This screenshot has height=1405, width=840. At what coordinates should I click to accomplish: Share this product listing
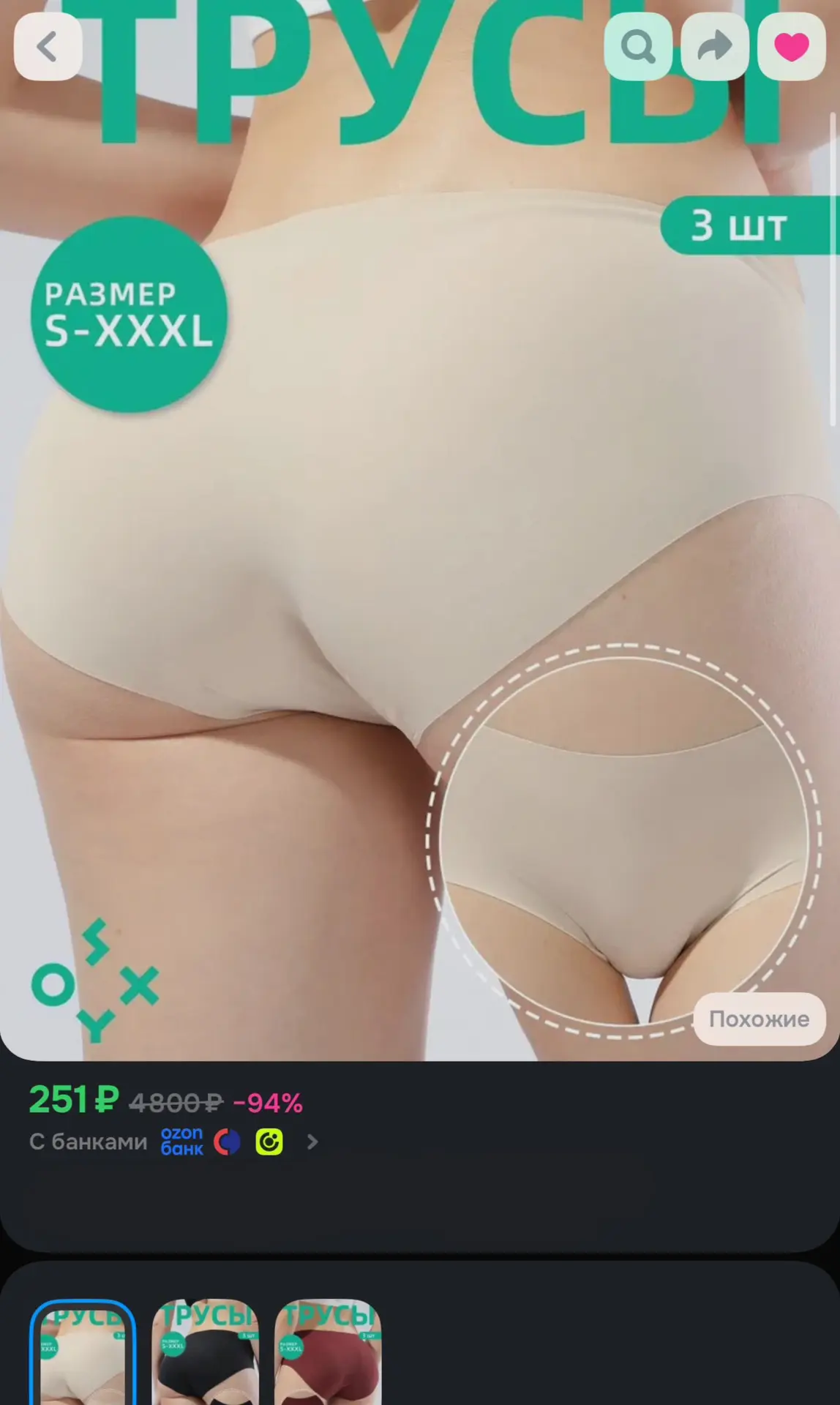(715, 47)
